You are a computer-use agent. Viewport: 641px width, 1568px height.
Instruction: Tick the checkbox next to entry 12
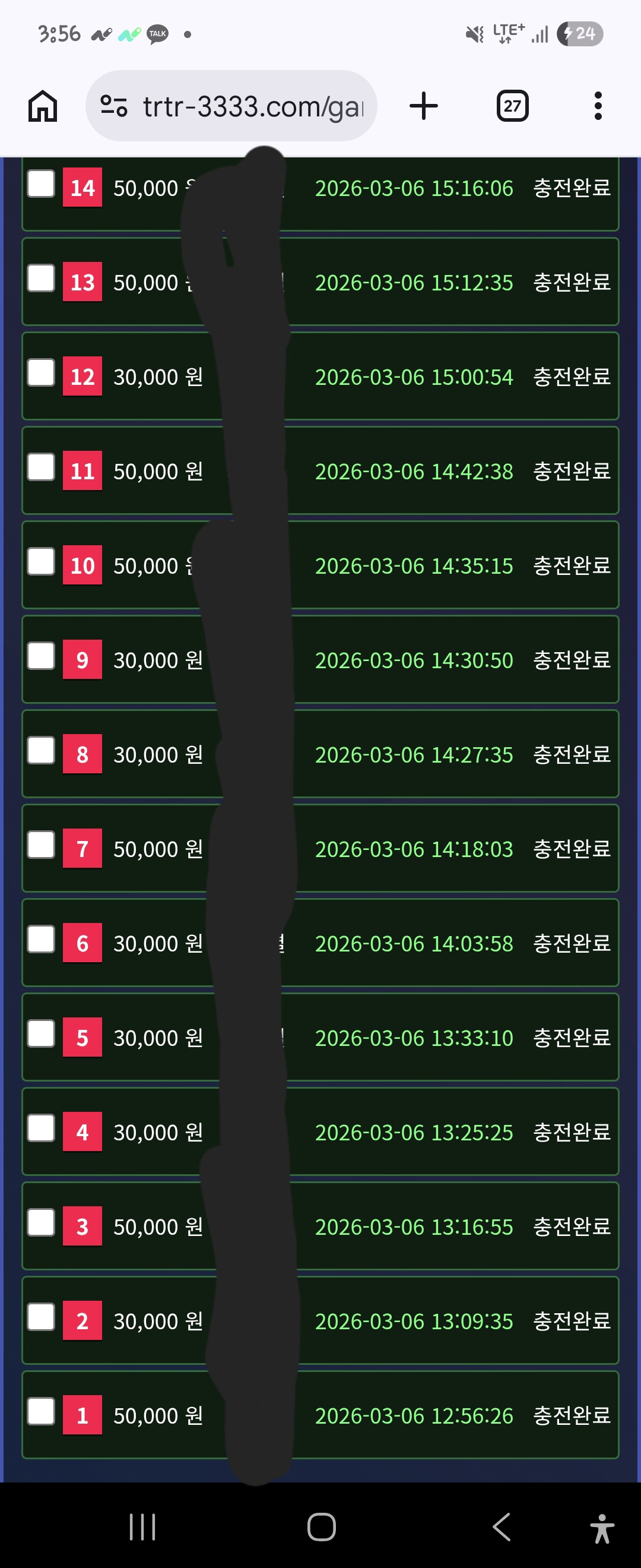(x=42, y=372)
